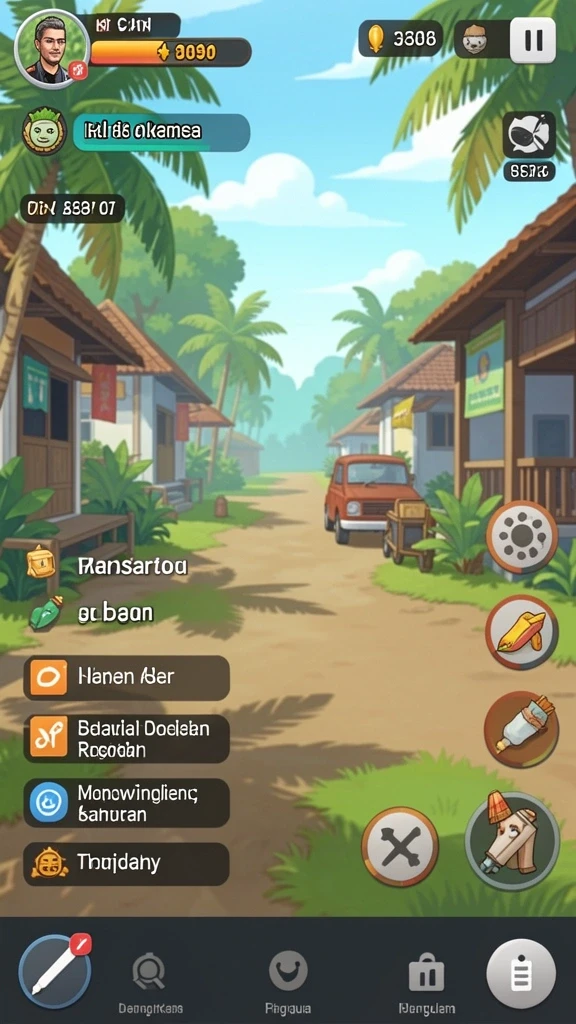576x1024 pixels.
Task: Select the Bdaurial Dodelan Rogodan entry
Action: (x=127, y=739)
